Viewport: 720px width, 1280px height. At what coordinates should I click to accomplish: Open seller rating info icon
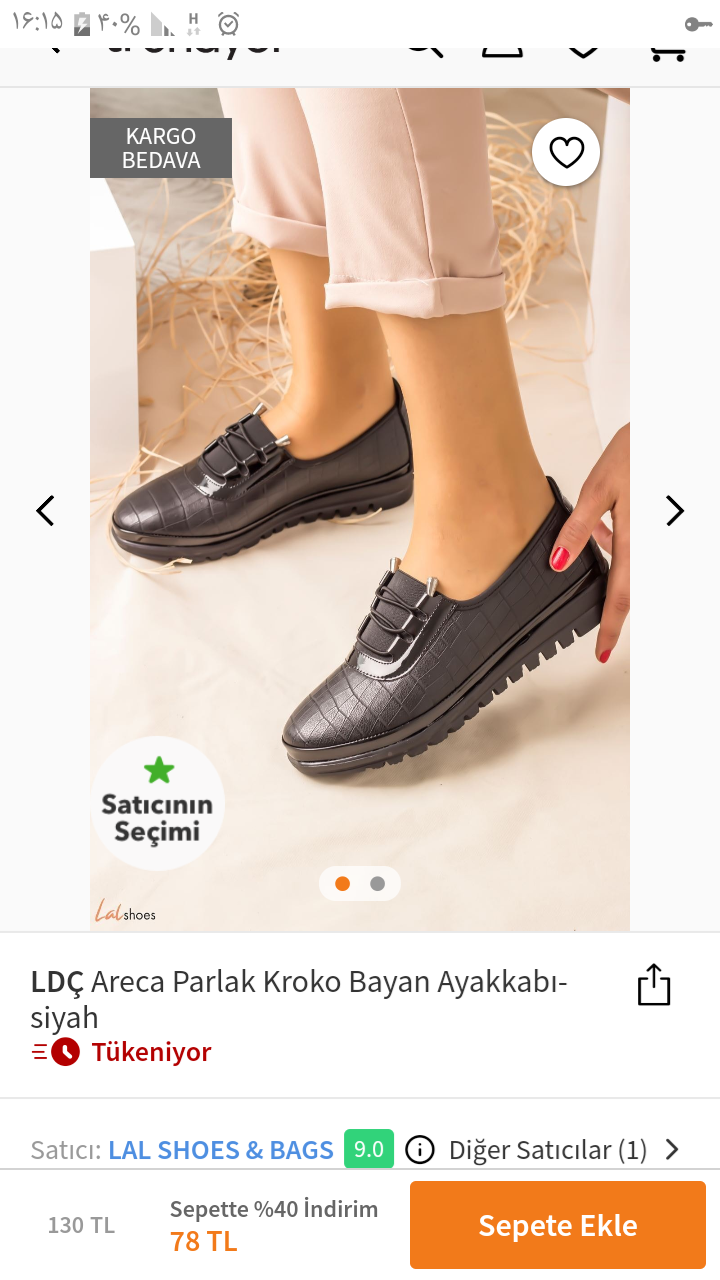420,1150
